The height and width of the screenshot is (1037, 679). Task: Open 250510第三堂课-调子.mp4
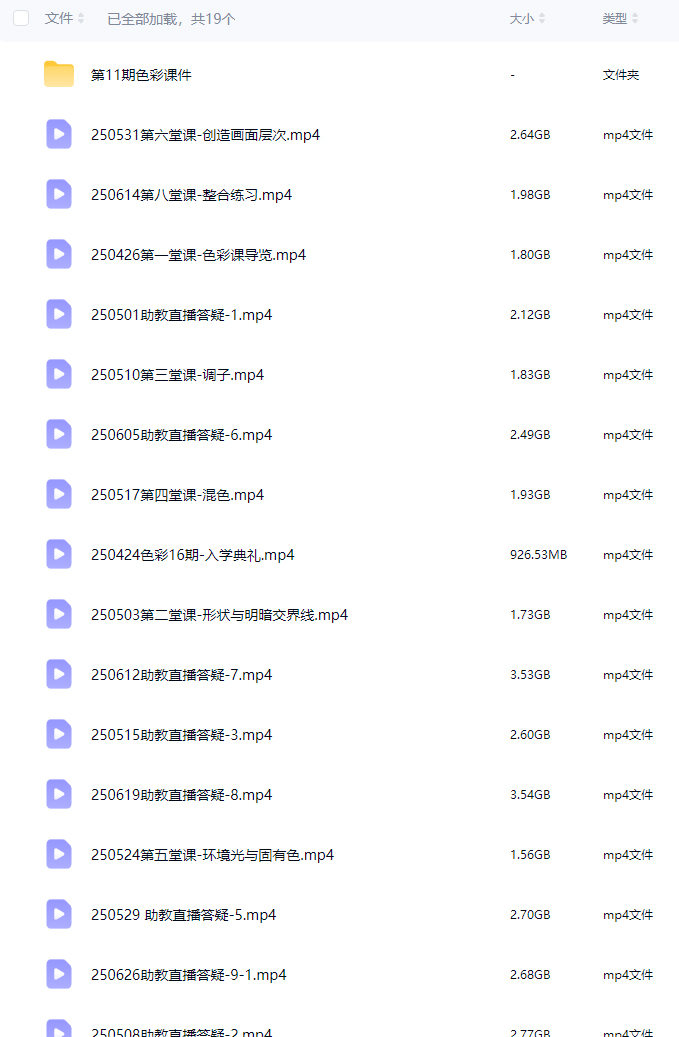(177, 375)
